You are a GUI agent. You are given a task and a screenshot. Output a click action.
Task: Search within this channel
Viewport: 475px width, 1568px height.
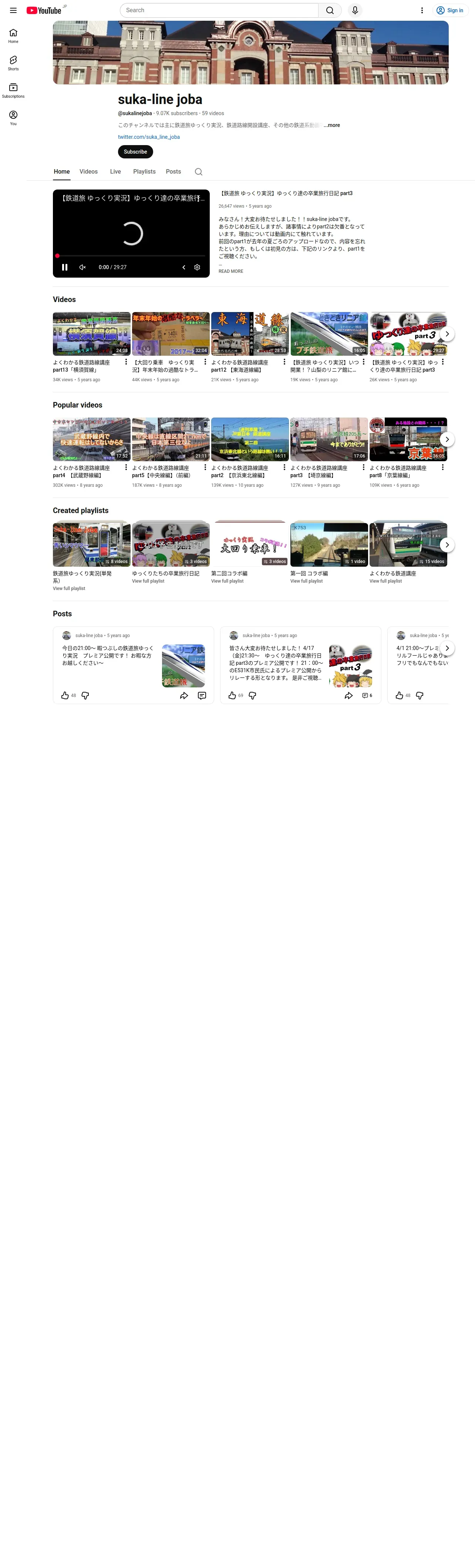198,172
